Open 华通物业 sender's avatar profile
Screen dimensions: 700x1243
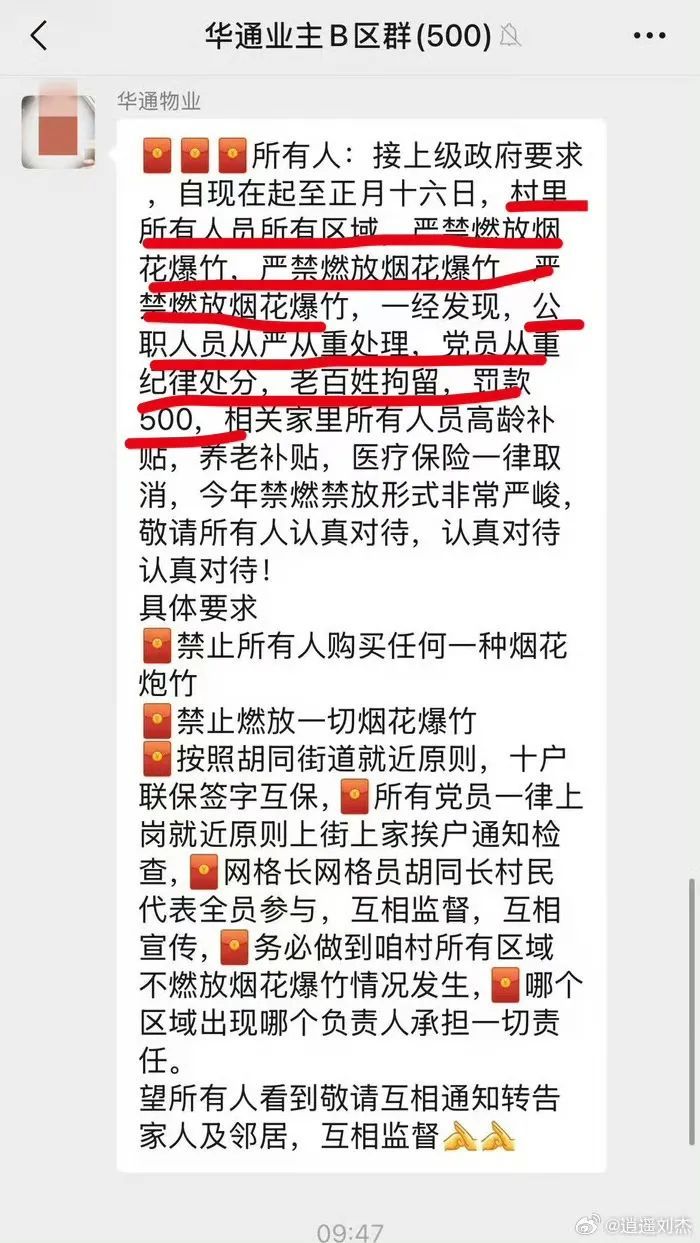point(59,129)
